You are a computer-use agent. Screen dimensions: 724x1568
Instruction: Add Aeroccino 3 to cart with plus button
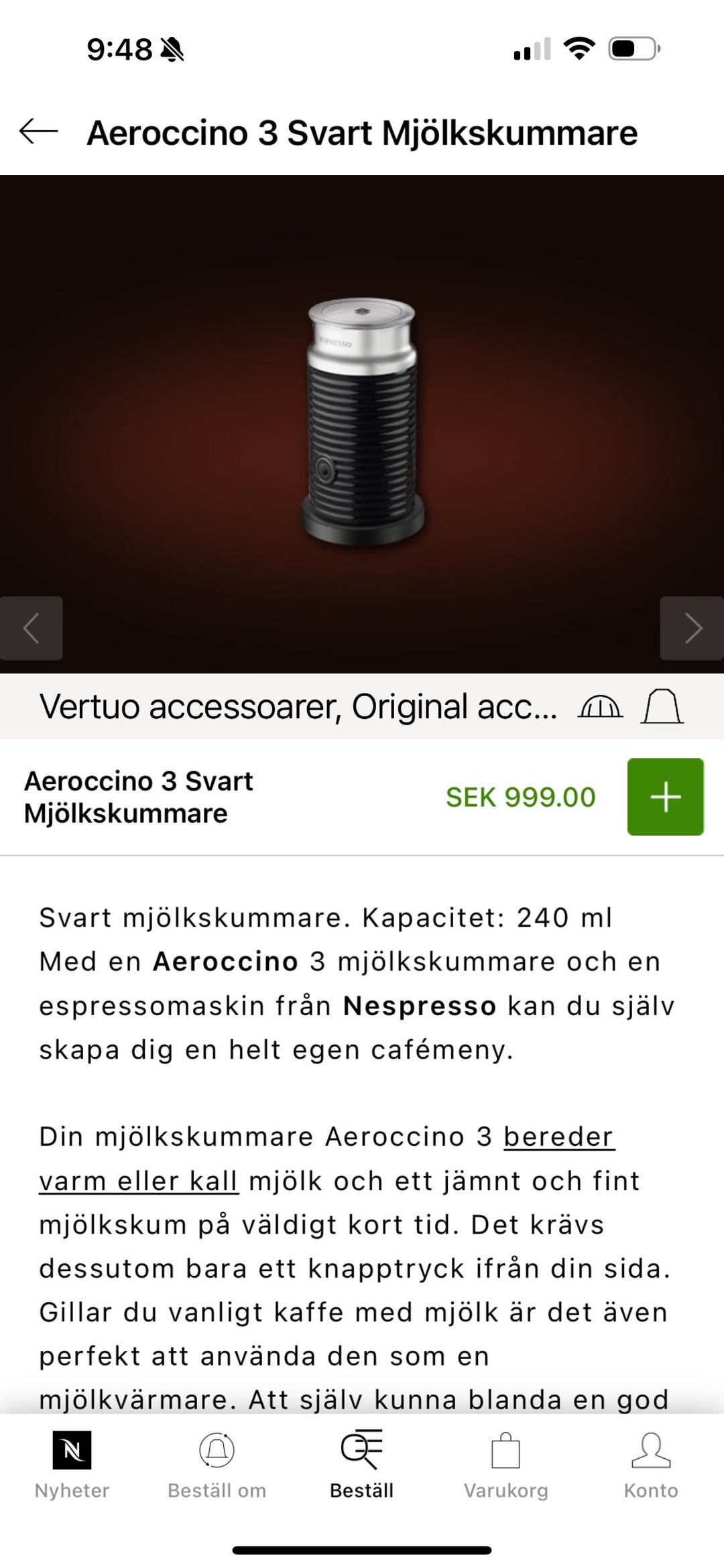point(665,797)
